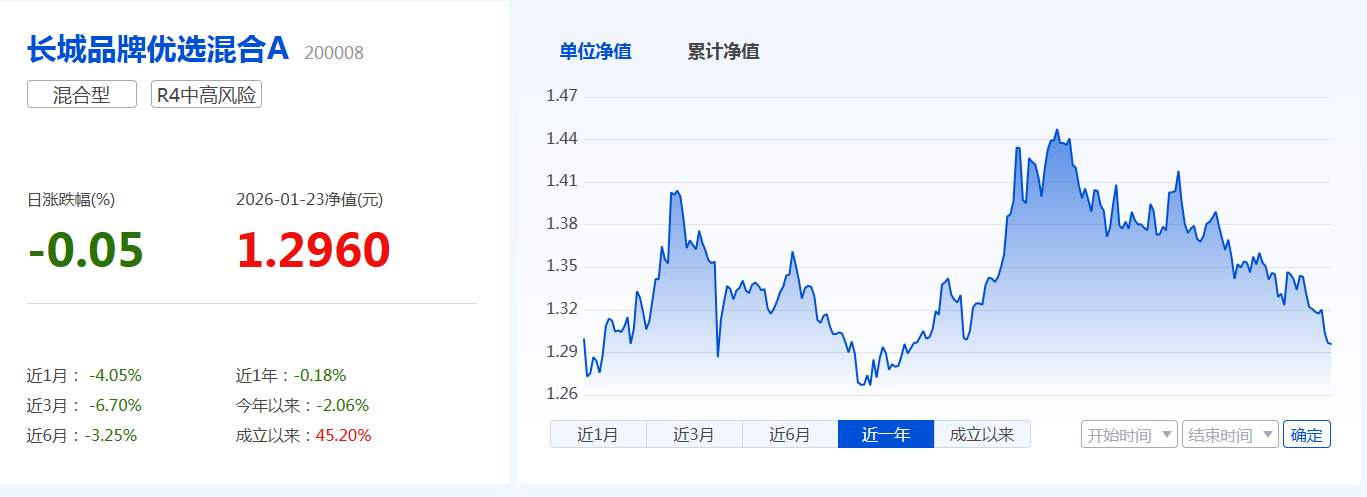Select the 近3月 time range

tap(694, 434)
